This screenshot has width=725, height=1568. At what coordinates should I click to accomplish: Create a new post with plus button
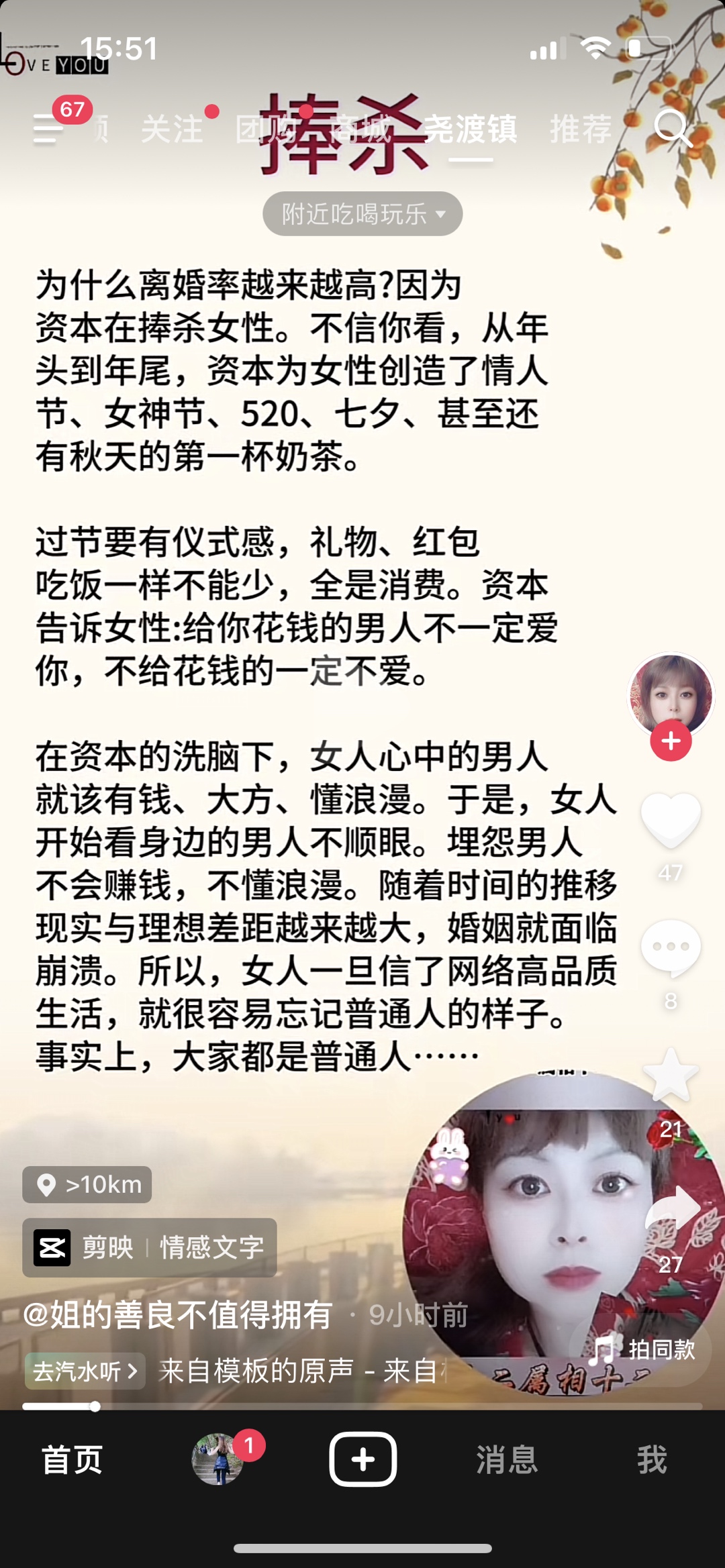[x=362, y=1459]
